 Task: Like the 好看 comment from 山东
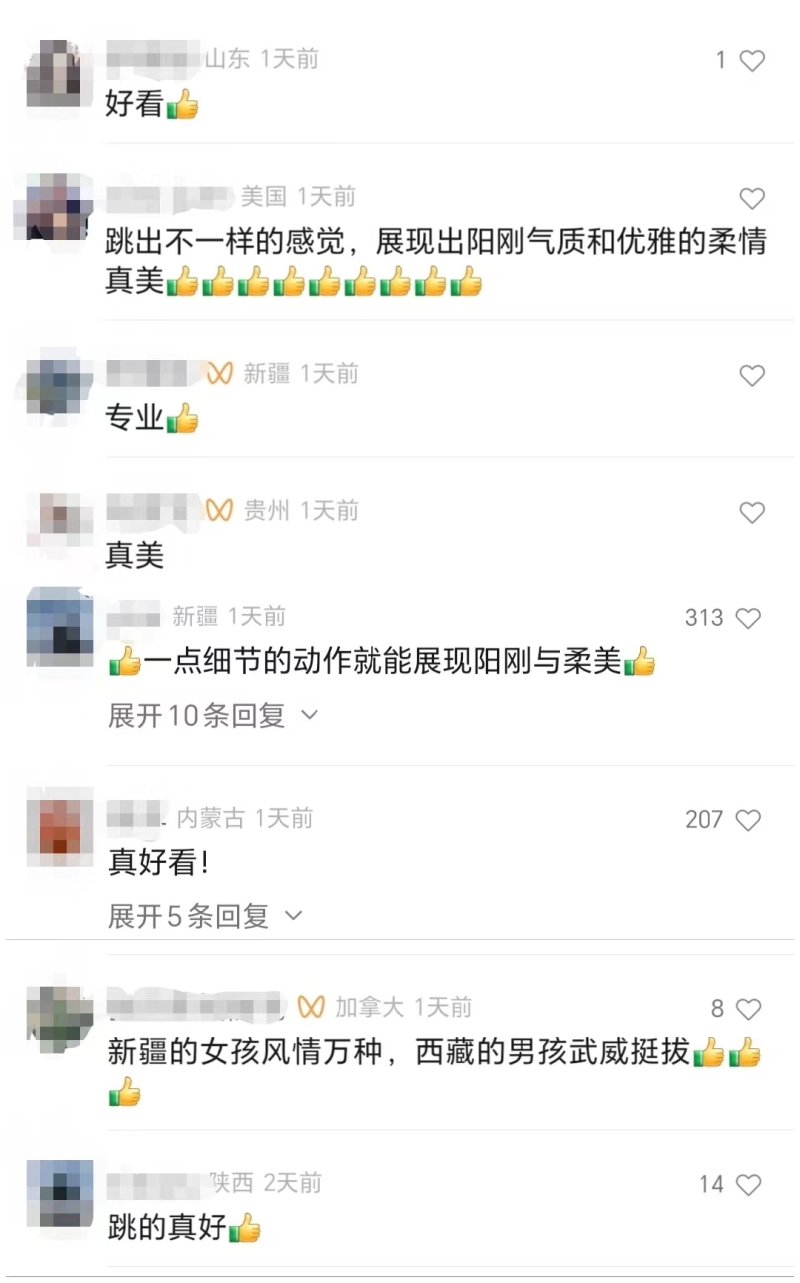pyautogui.click(x=752, y=61)
